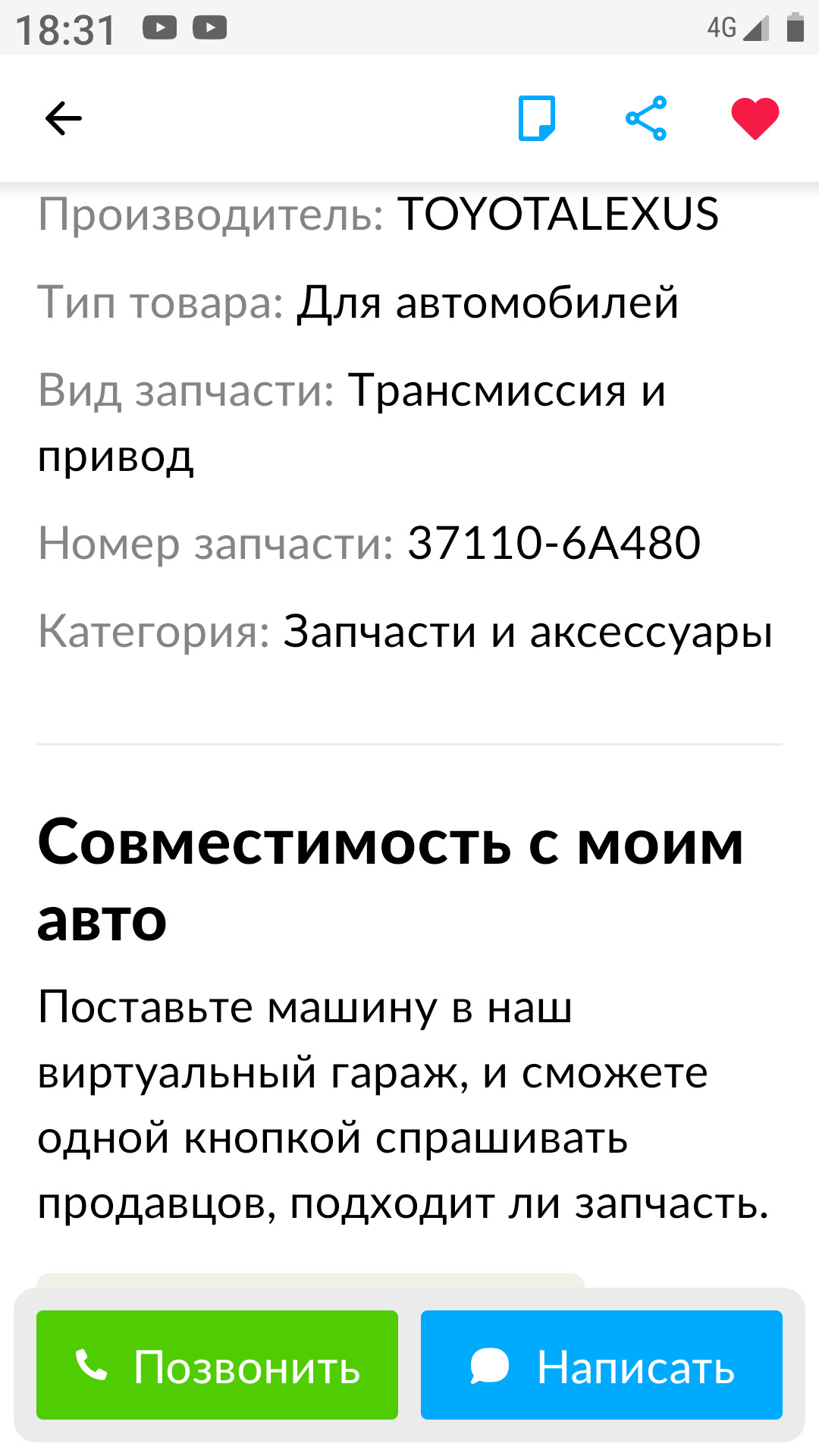Share this spare part listing

pos(646,118)
